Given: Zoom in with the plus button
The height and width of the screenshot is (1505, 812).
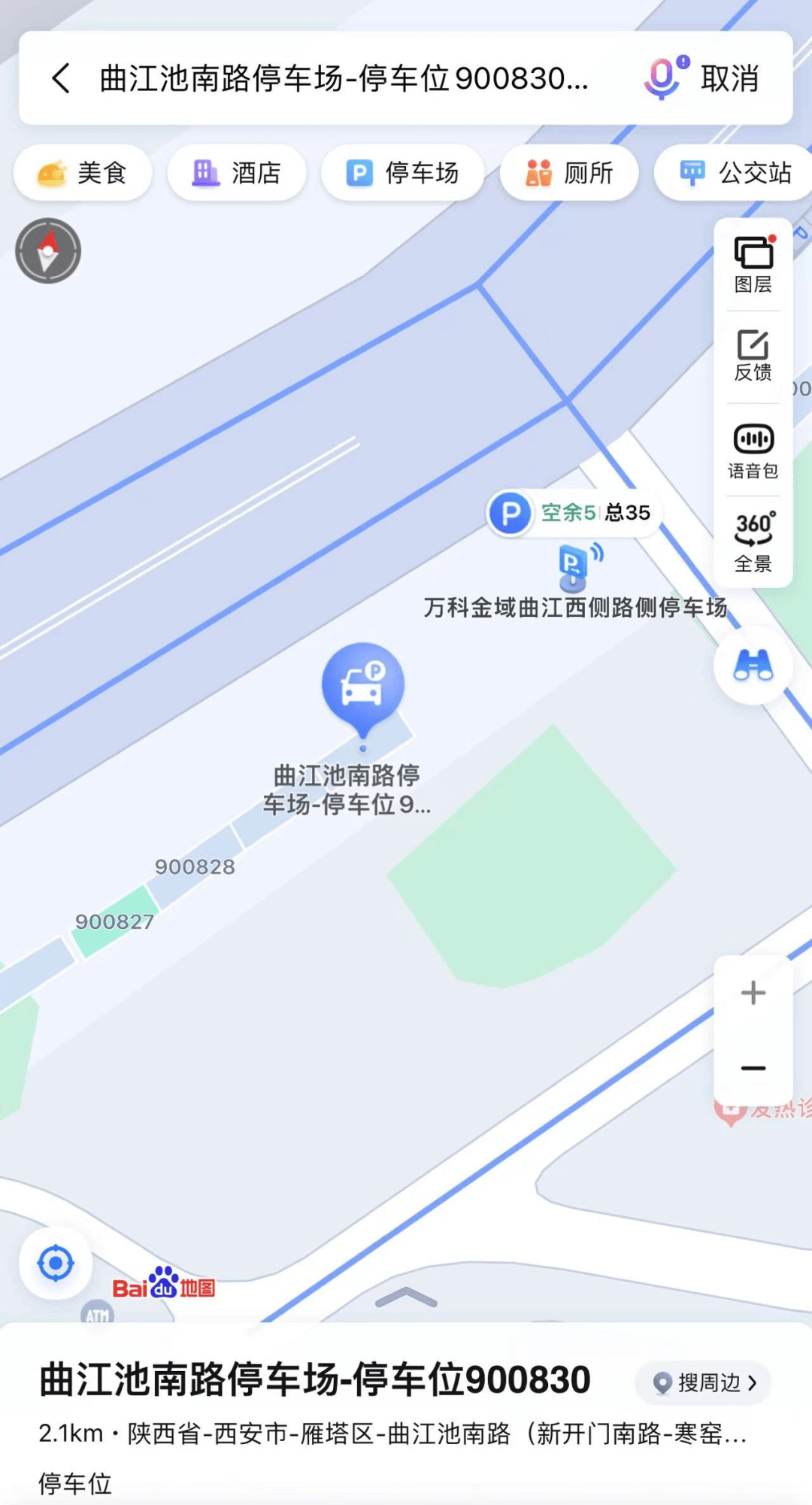Looking at the screenshot, I should 753,993.
